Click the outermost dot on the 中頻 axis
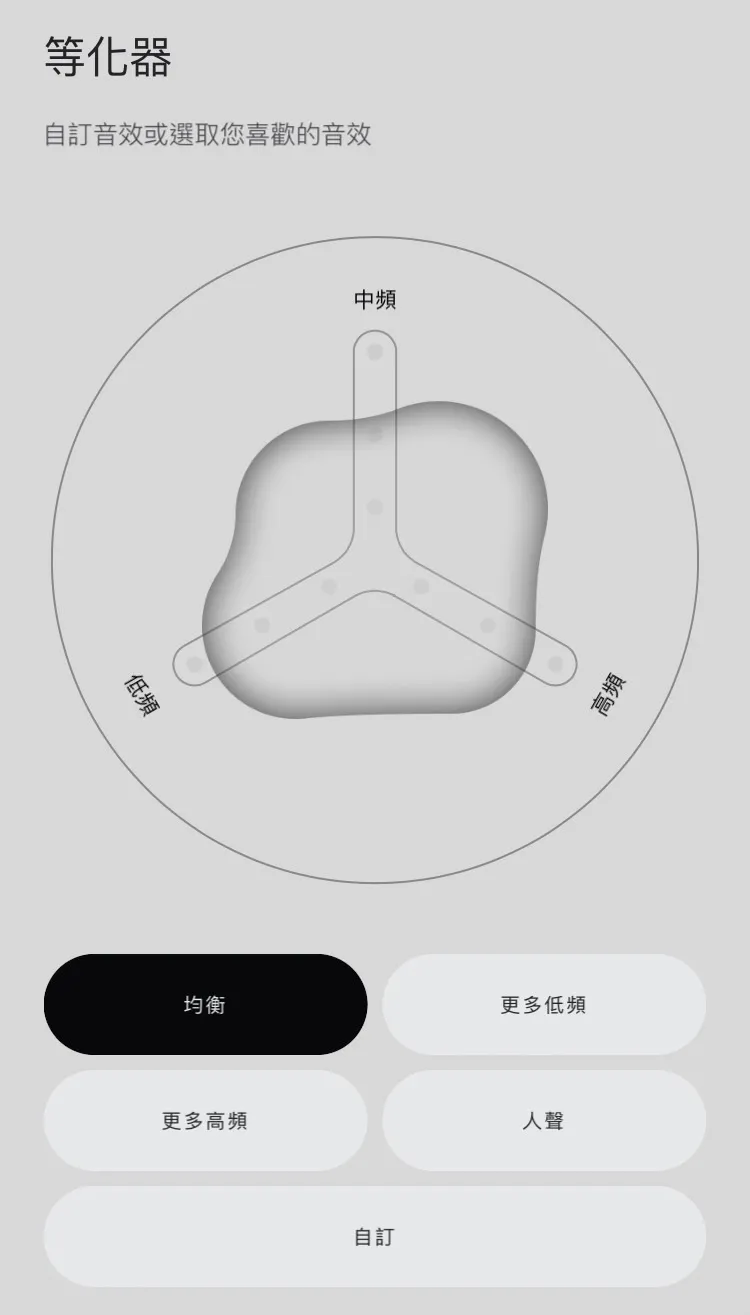 [x=376, y=350]
